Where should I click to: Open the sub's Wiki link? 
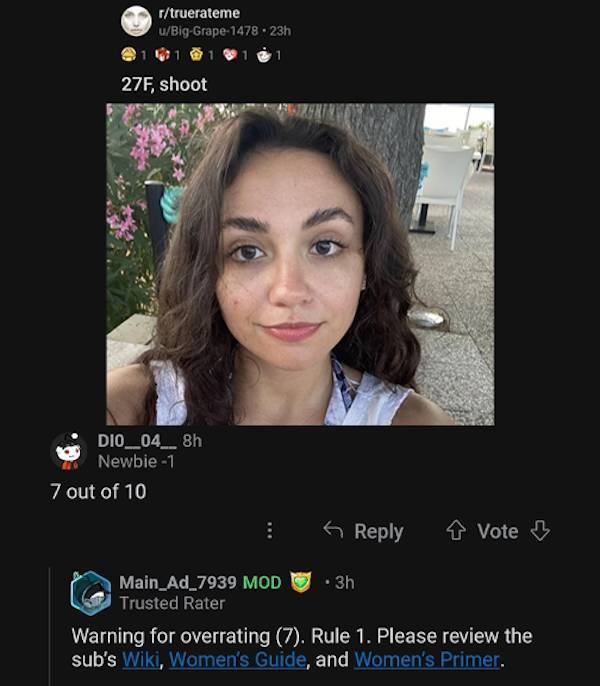tap(142, 660)
